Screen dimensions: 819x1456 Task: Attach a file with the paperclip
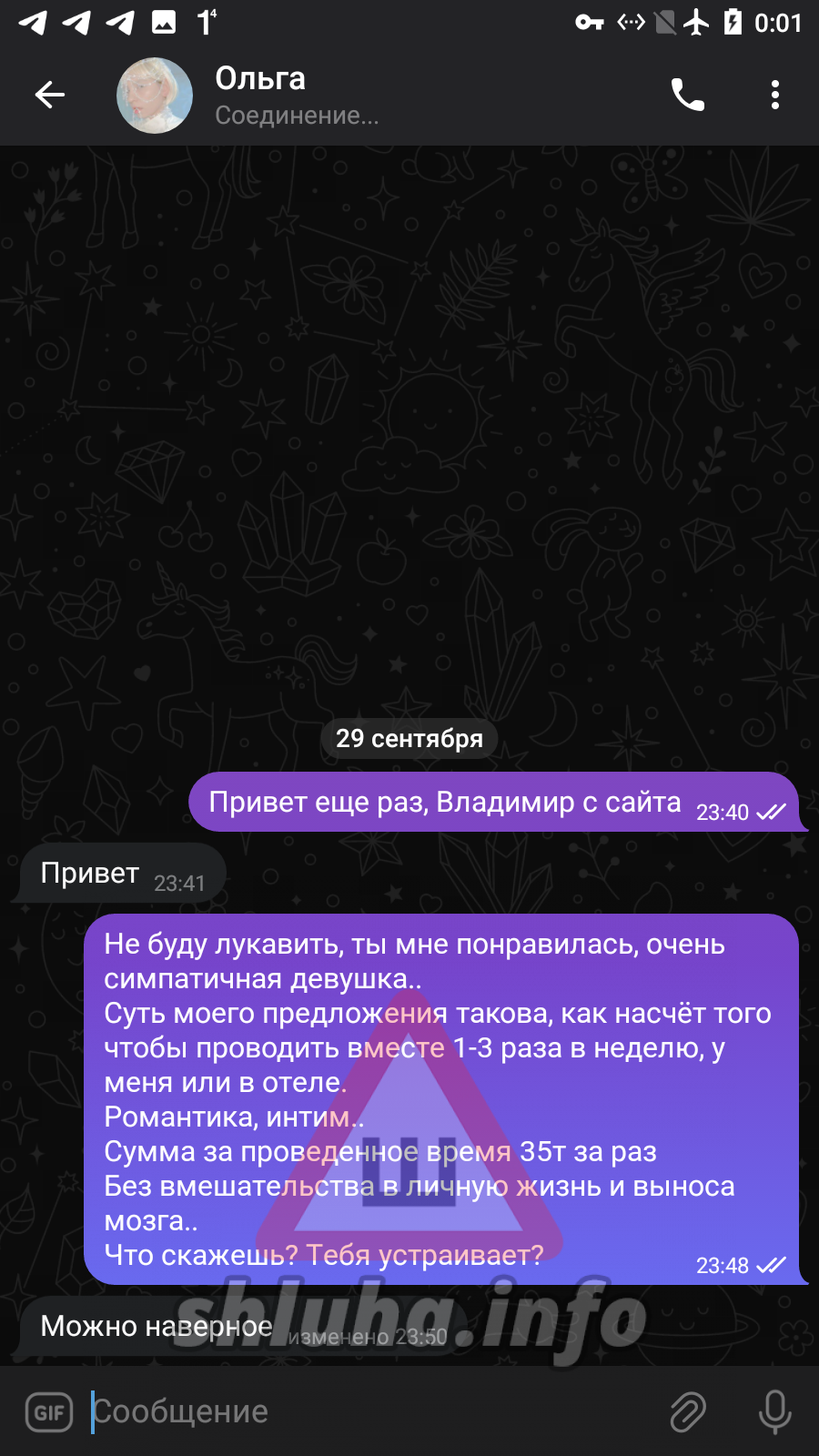688,1412
